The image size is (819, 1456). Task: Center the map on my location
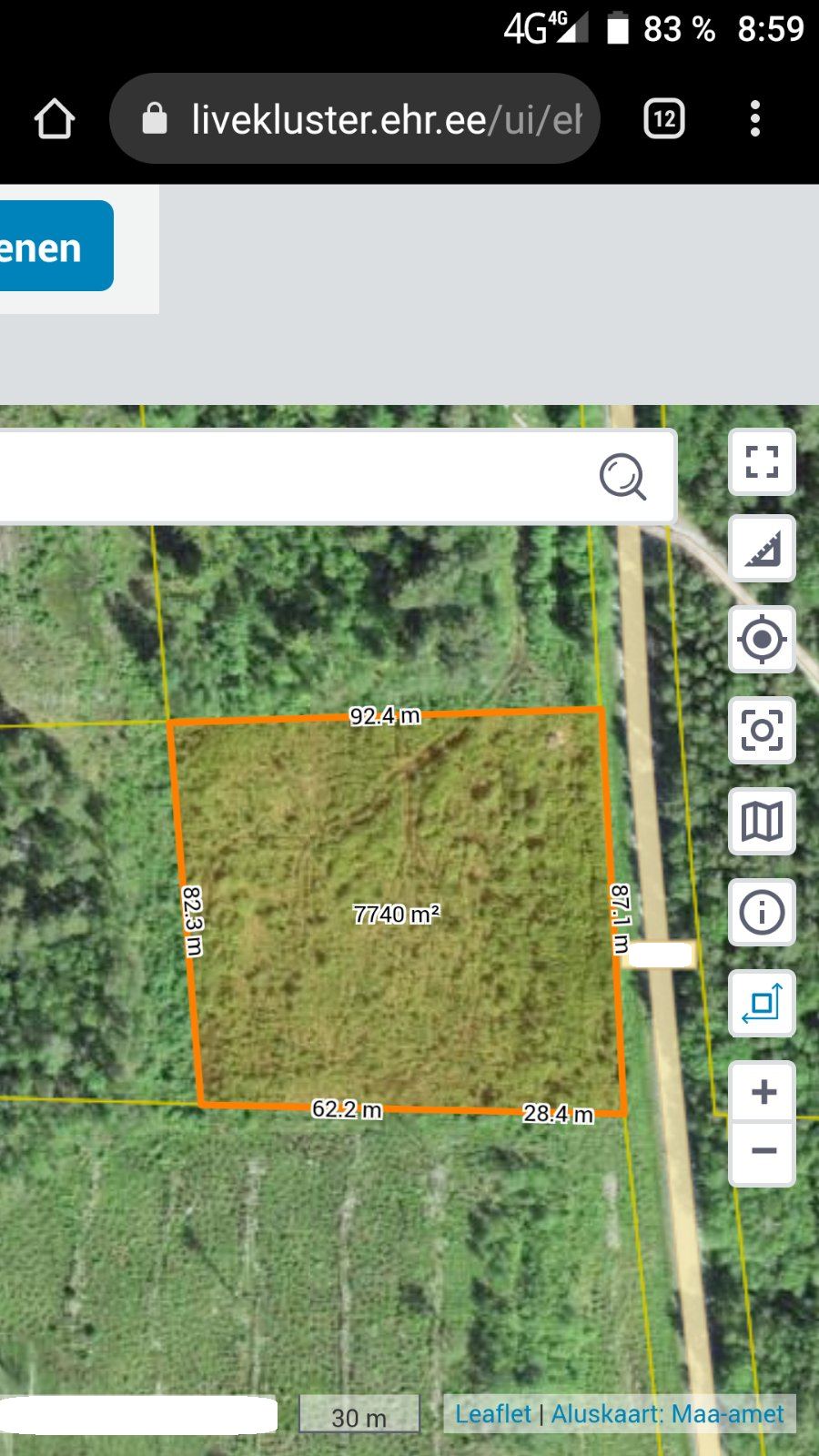762,639
